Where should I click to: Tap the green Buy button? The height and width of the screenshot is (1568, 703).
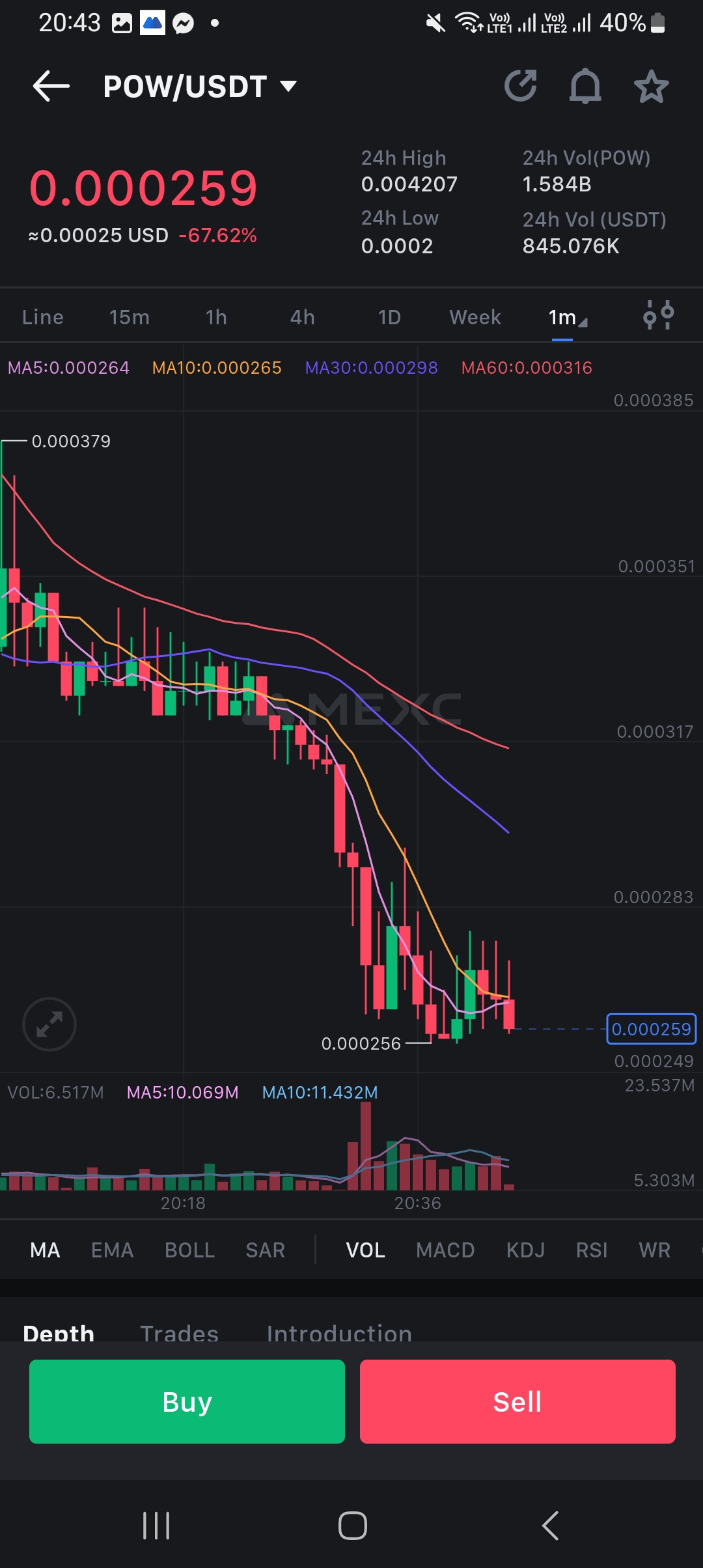click(187, 1401)
